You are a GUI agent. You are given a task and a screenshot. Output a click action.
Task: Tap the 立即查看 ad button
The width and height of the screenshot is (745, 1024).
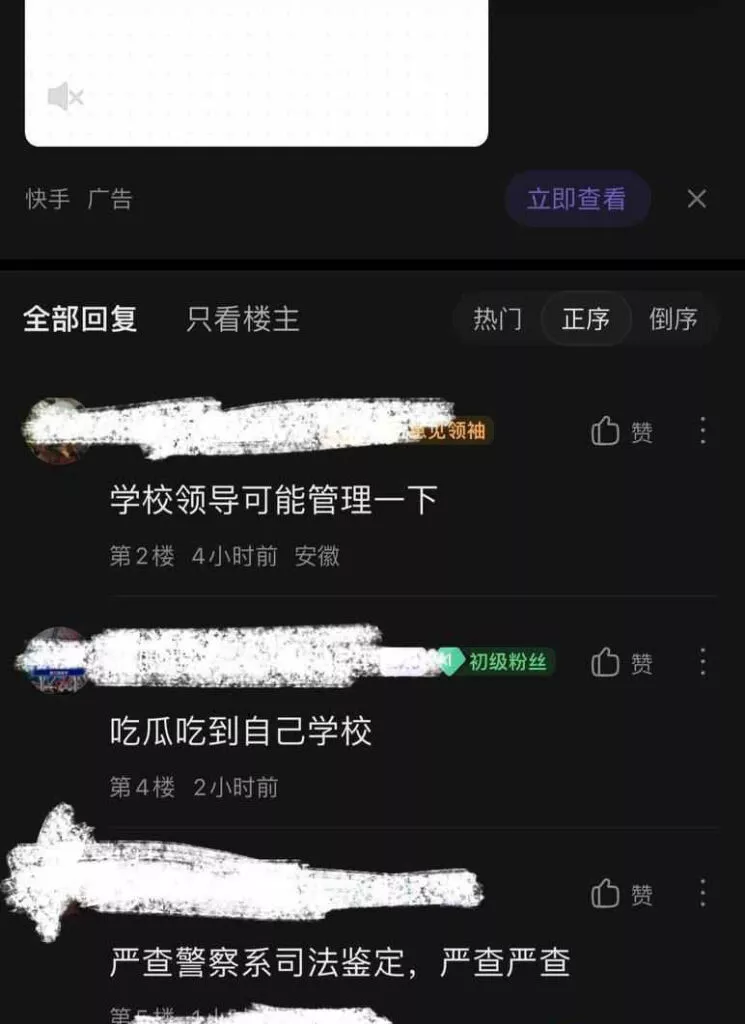point(577,199)
